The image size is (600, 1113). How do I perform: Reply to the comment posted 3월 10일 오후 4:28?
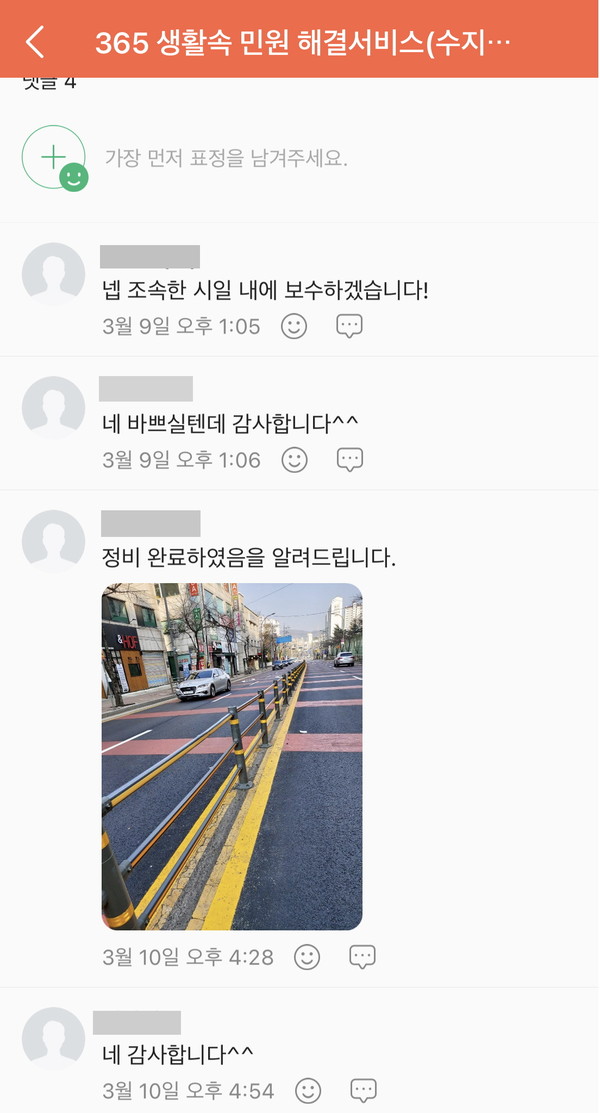click(x=362, y=957)
